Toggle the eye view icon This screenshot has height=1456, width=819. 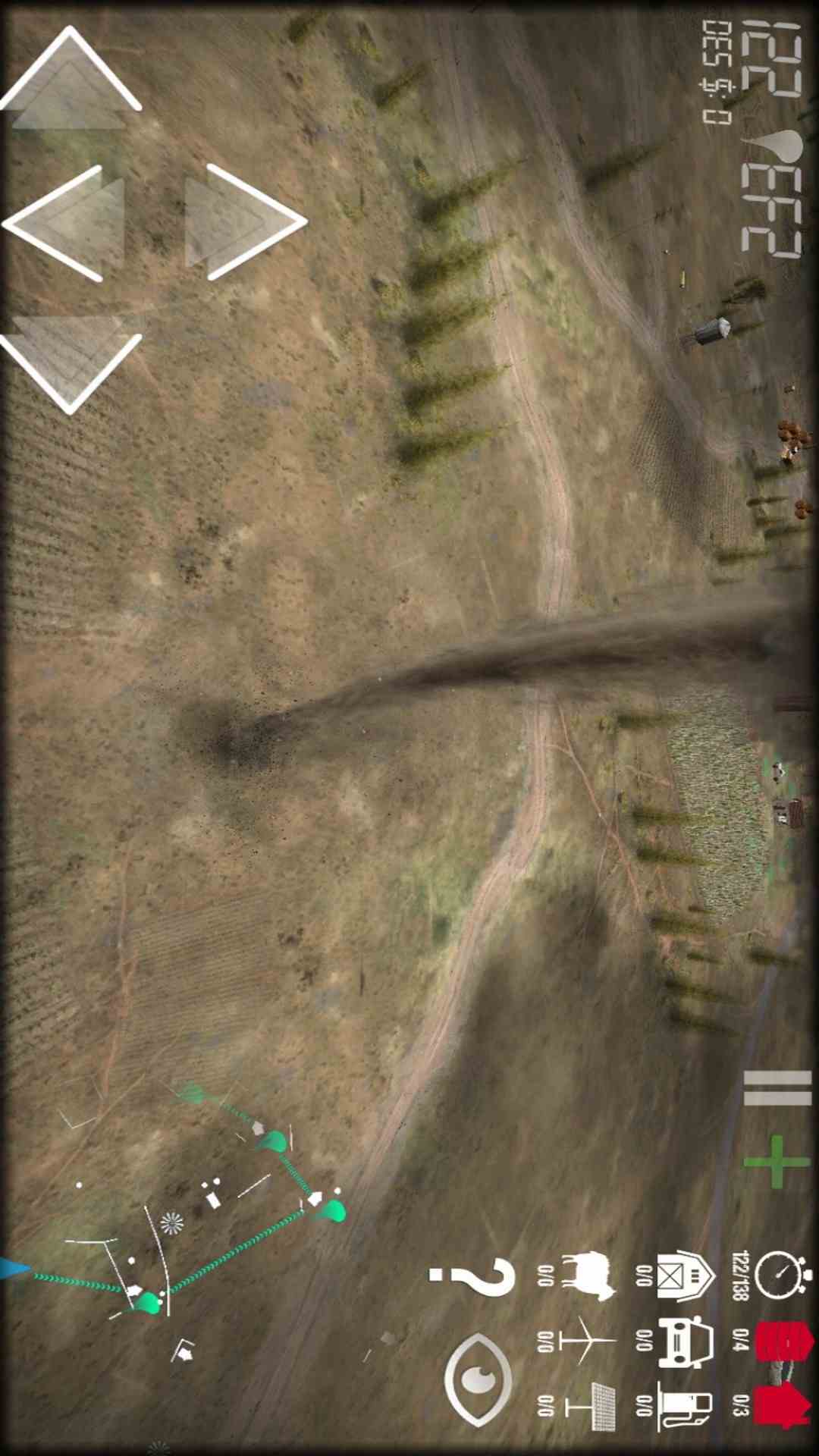pyautogui.click(x=478, y=1379)
